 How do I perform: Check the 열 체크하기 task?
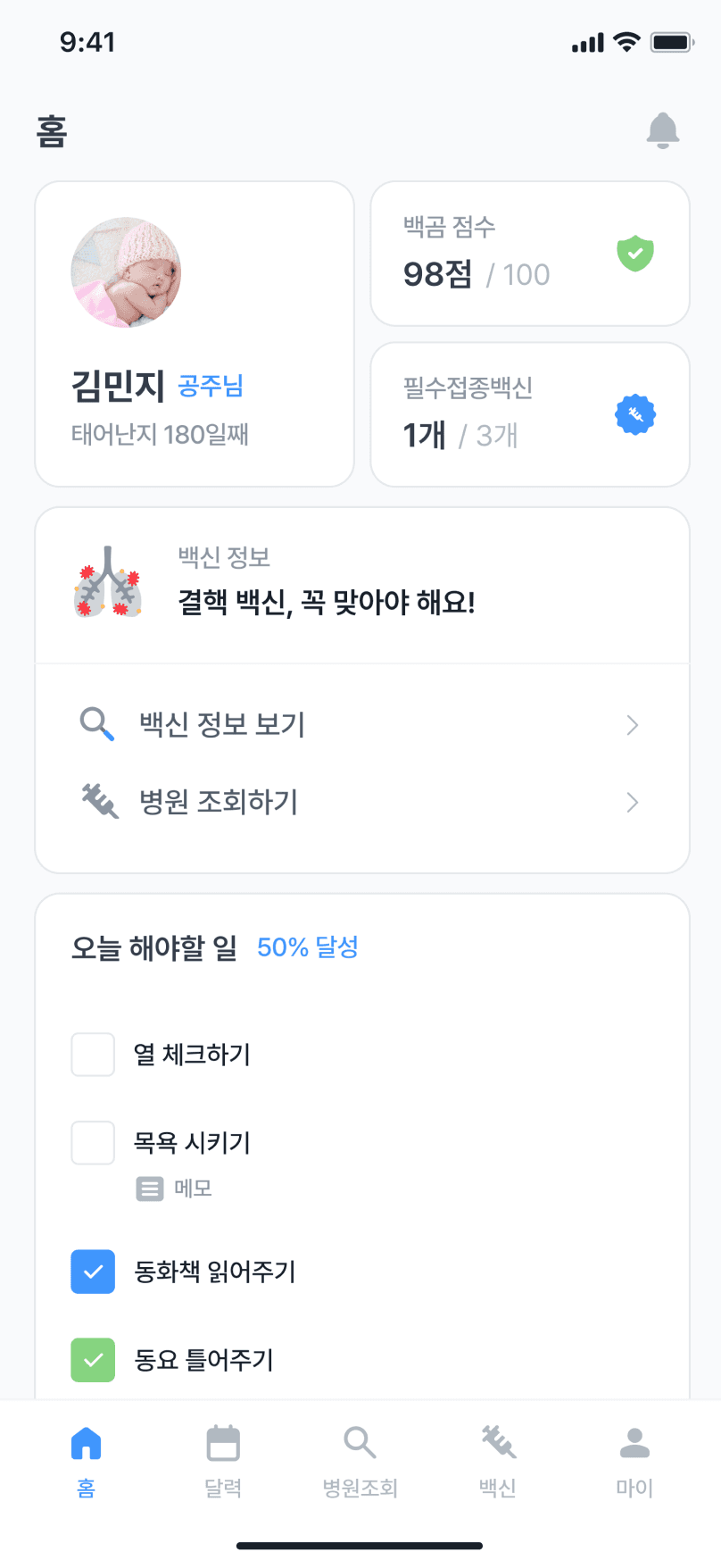point(93,1055)
